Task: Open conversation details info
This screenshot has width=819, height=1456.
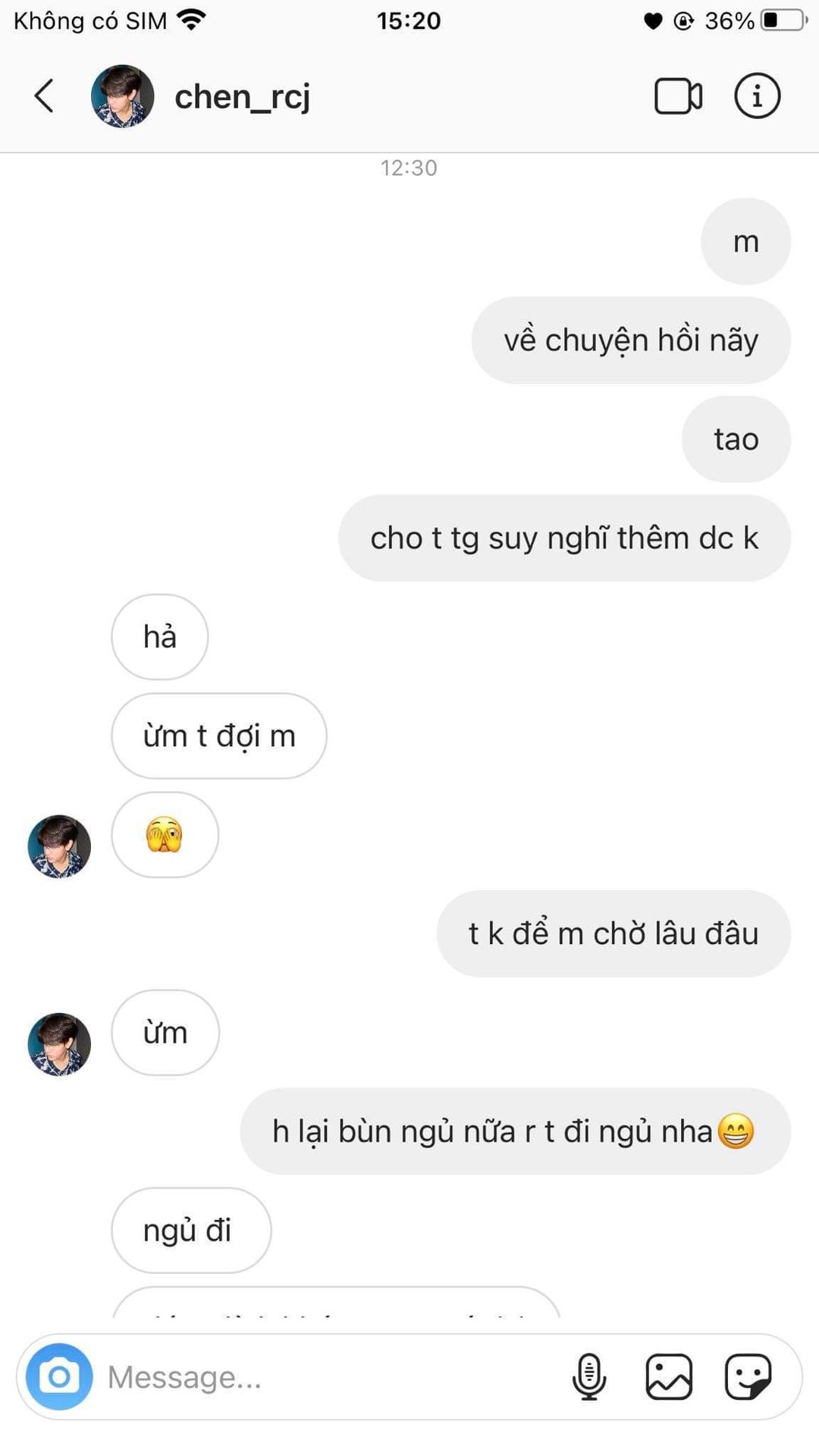Action: [x=757, y=96]
